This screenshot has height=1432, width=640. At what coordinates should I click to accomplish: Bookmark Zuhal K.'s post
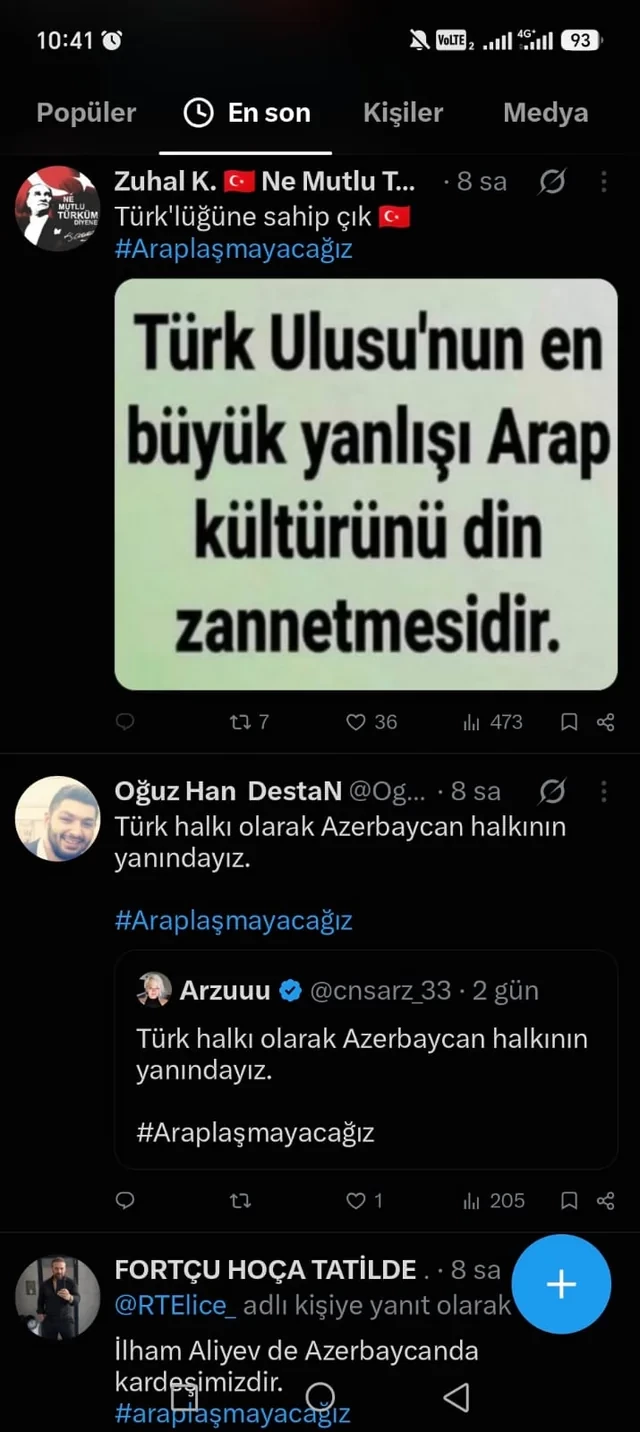(569, 722)
